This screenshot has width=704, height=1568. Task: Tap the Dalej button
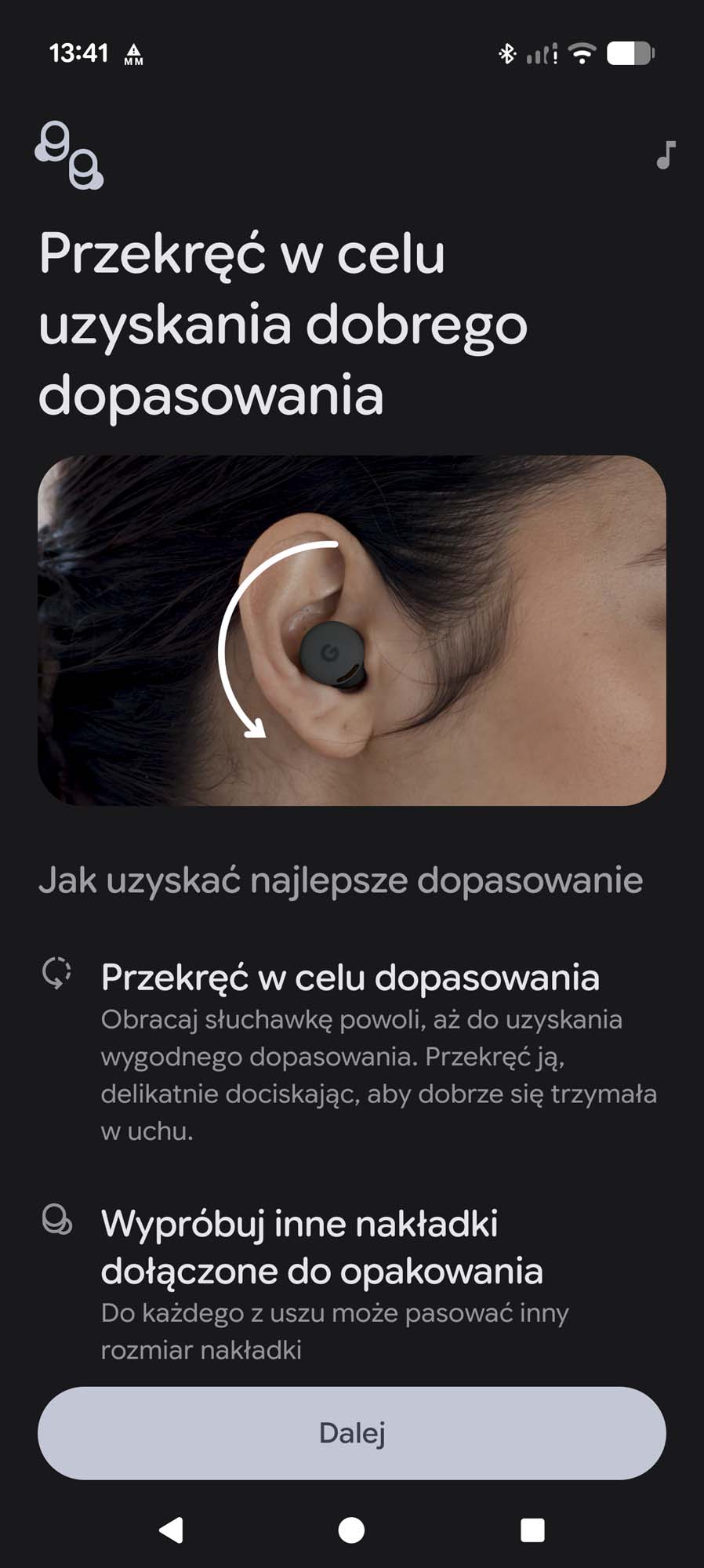351,1432
